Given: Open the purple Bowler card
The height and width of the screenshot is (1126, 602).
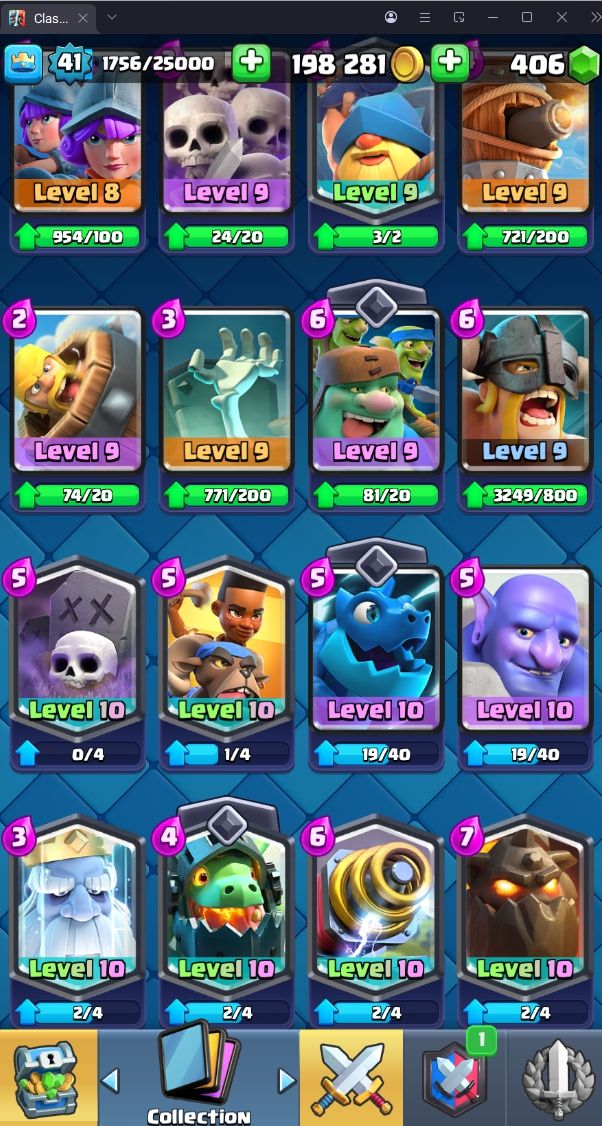Looking at the screenshot, I should click(525, 650).
